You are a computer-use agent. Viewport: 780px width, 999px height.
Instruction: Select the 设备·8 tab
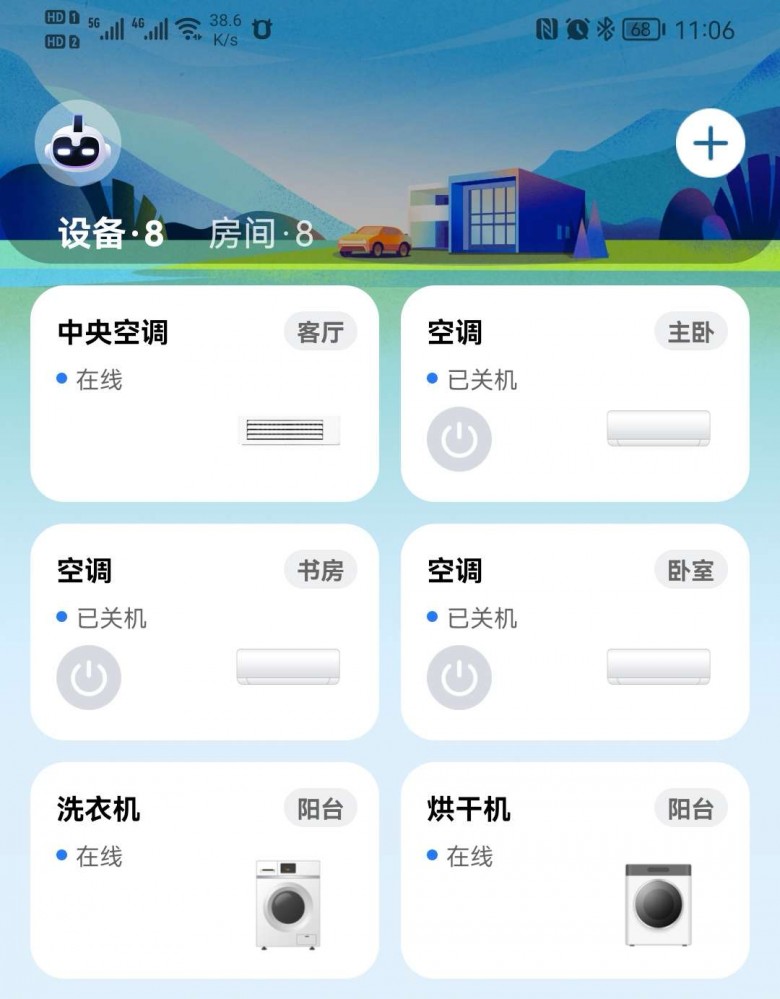pyautogui.click(x=110, y=234)
